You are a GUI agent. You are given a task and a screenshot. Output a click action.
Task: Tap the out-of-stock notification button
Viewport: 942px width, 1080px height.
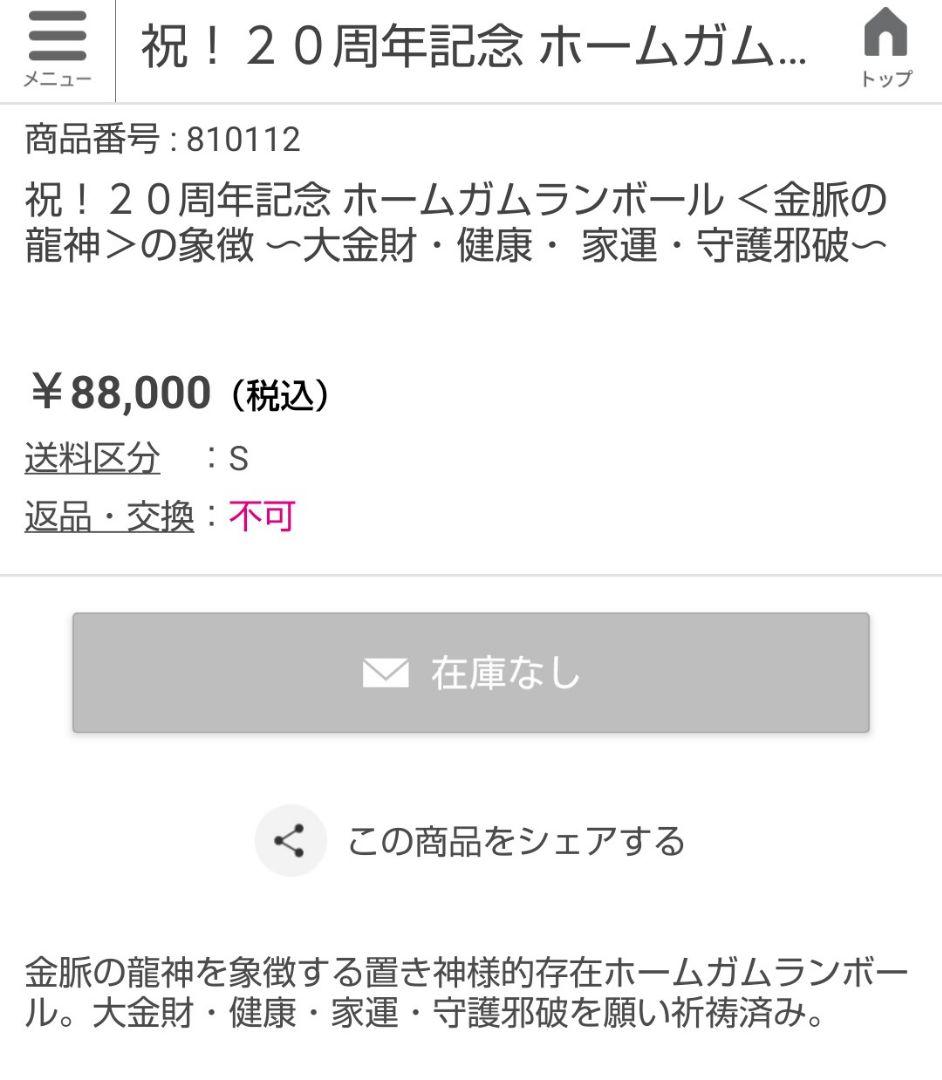(471, 673)
